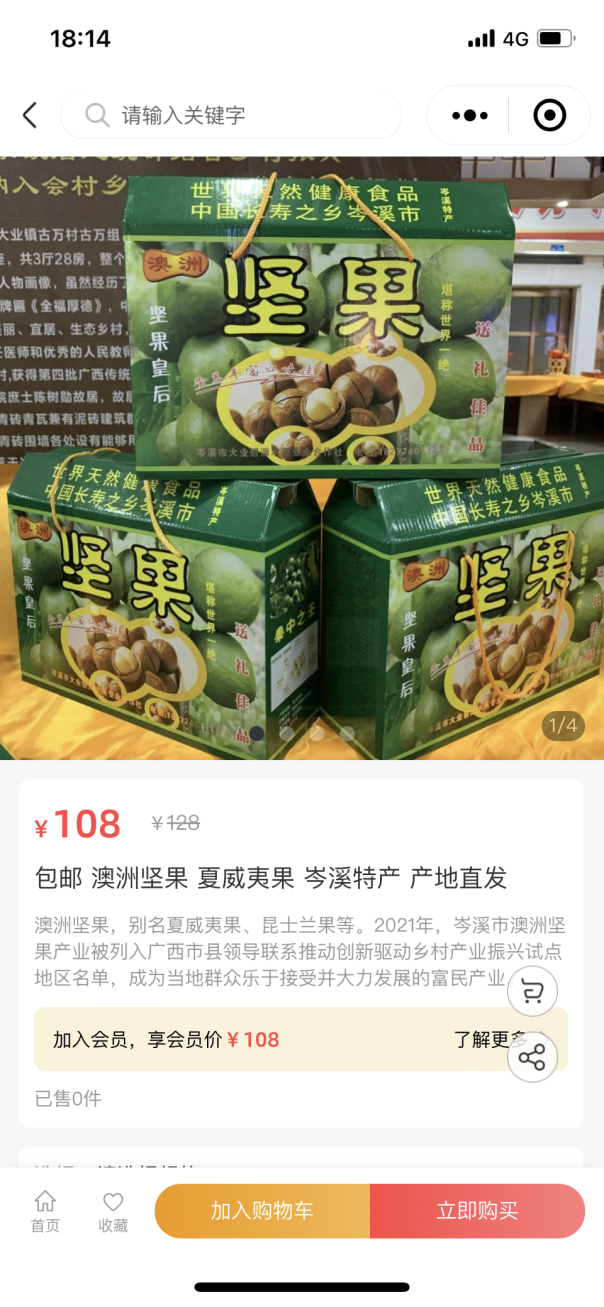Image resolution: width=604 pixels, height=1307 pixels.
Task: Share this product via floating icon
Action: [532, 1057]
